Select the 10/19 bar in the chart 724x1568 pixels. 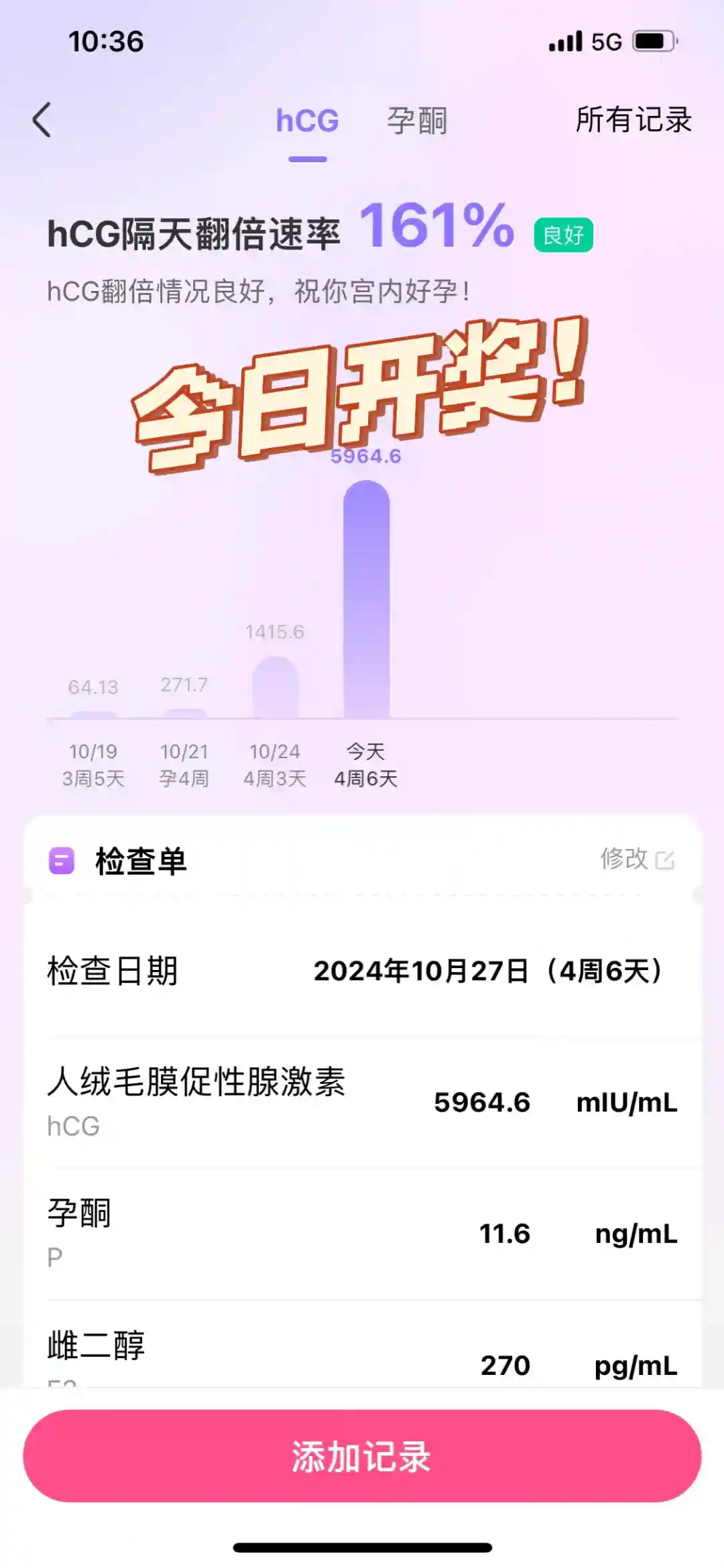[x=93, y=714]
